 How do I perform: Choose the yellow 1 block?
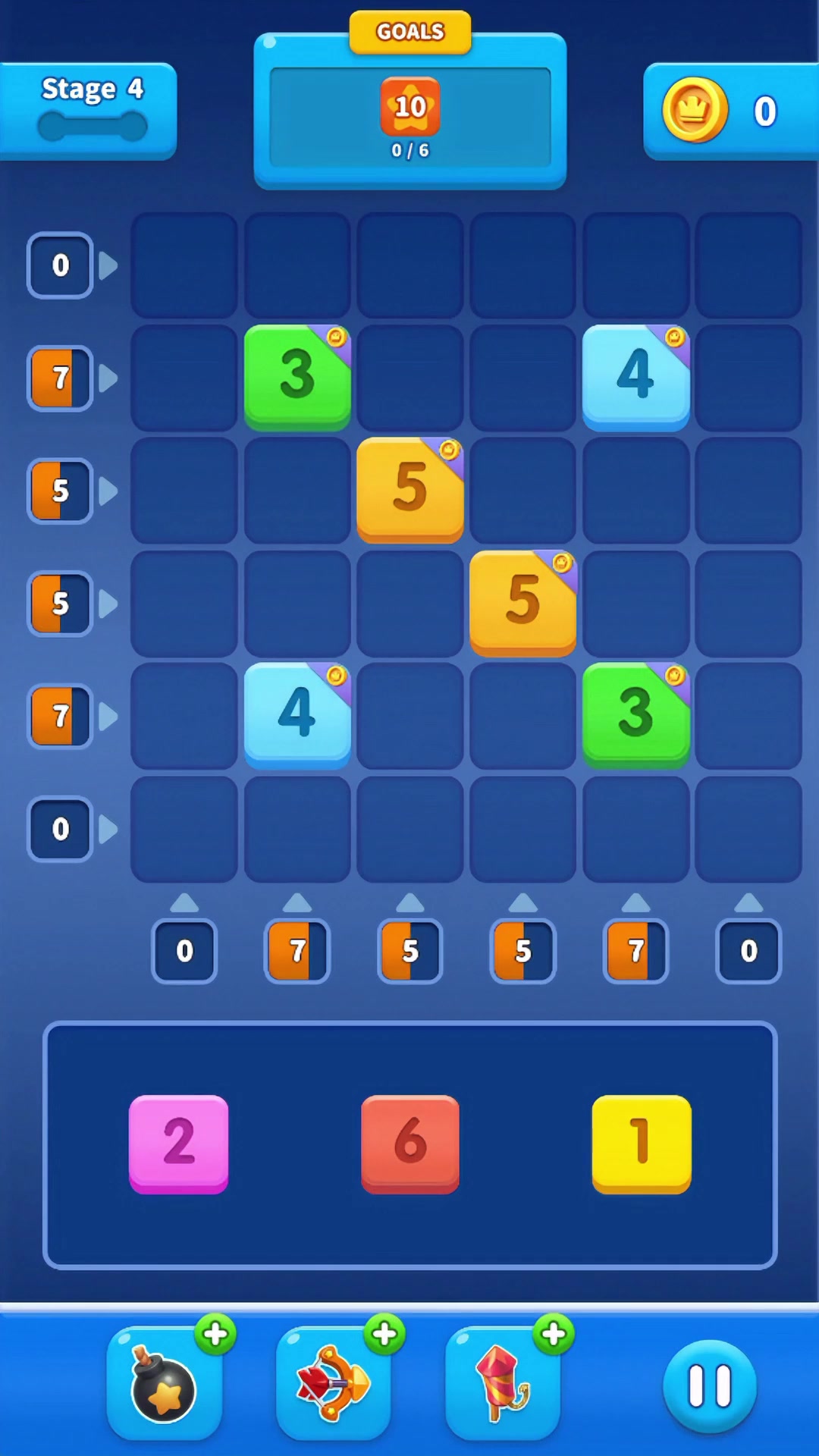[642, 1144]
